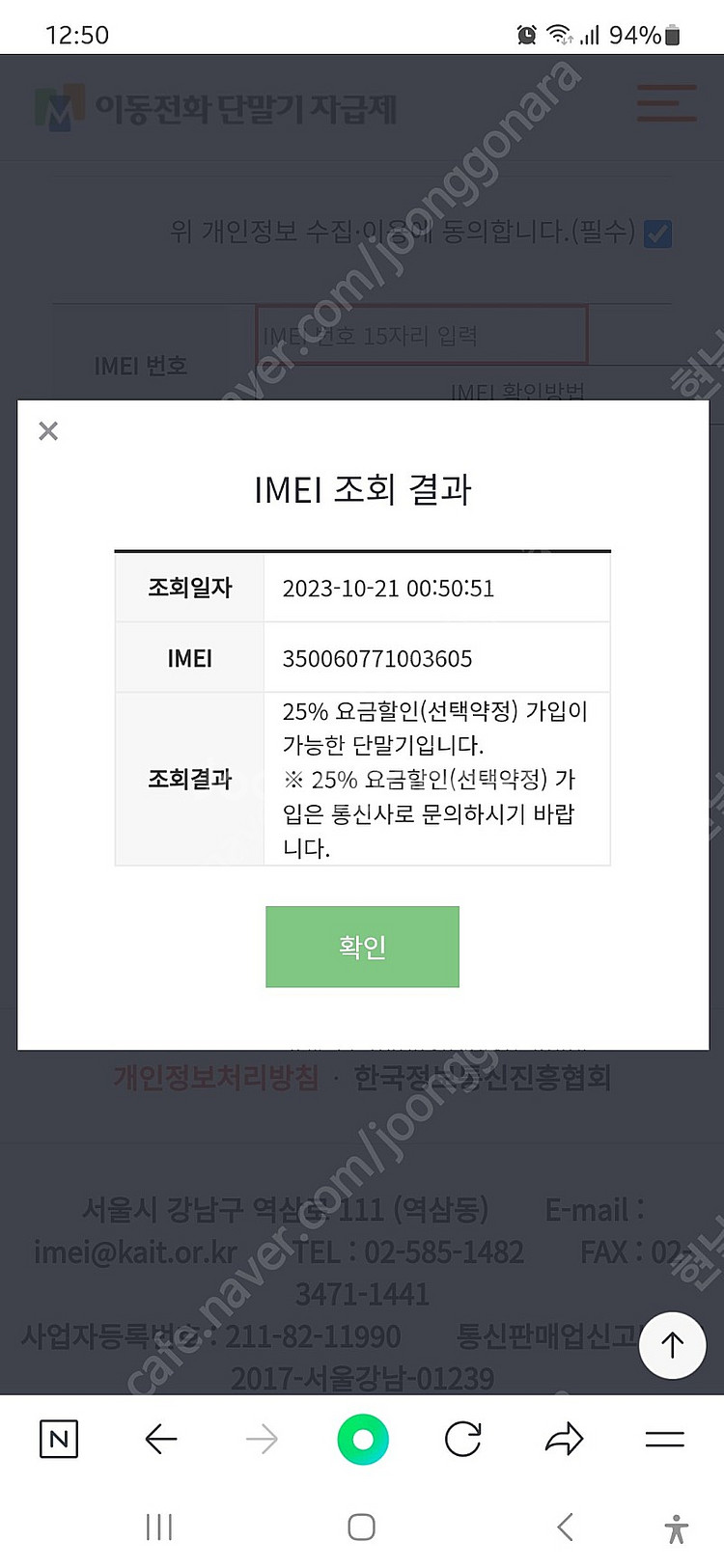
Task: Open the green Naver search circle button
Action: [x=363, y=1440]
